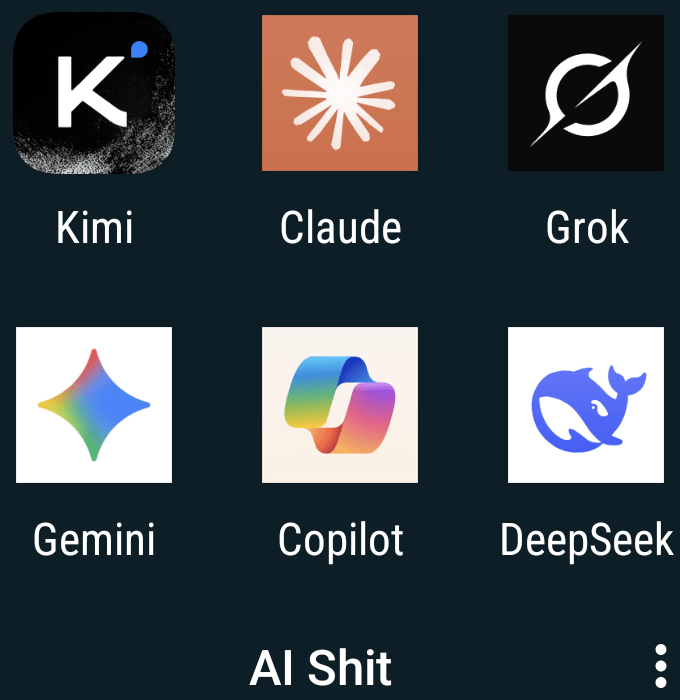Open the folder's three-dot overflow menu

pyautogui.click(x=660, y=665)
